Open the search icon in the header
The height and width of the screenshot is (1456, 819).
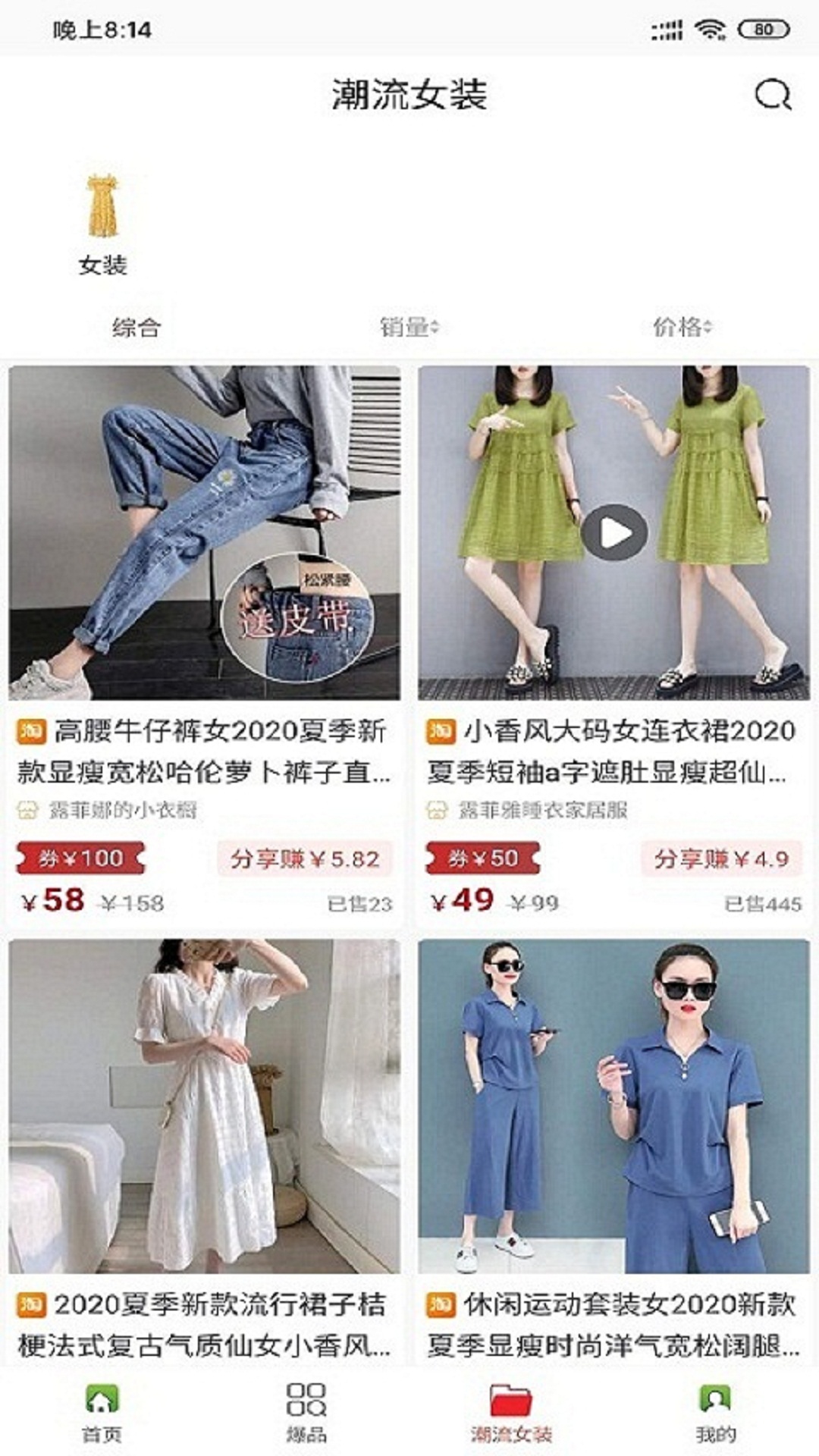(772, 96)
